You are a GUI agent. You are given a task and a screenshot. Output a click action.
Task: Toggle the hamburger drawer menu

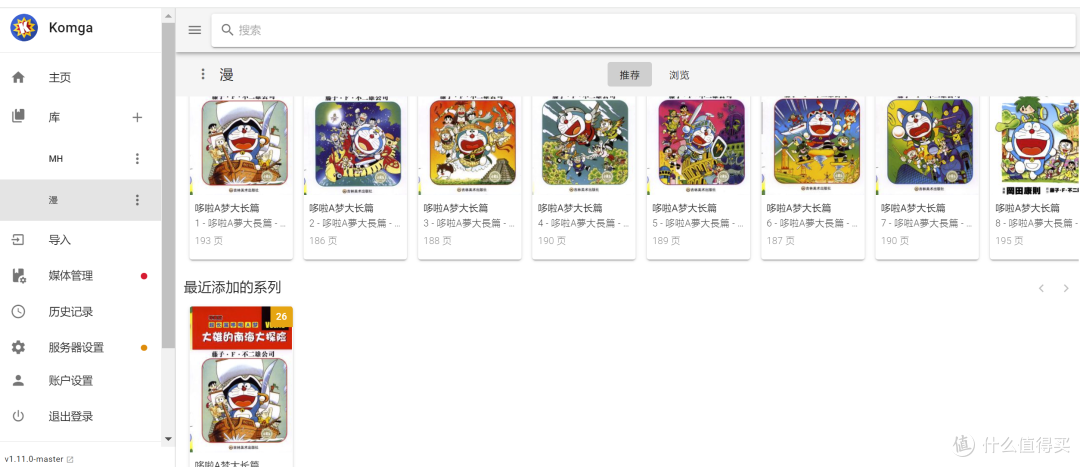tap(194, 30)
